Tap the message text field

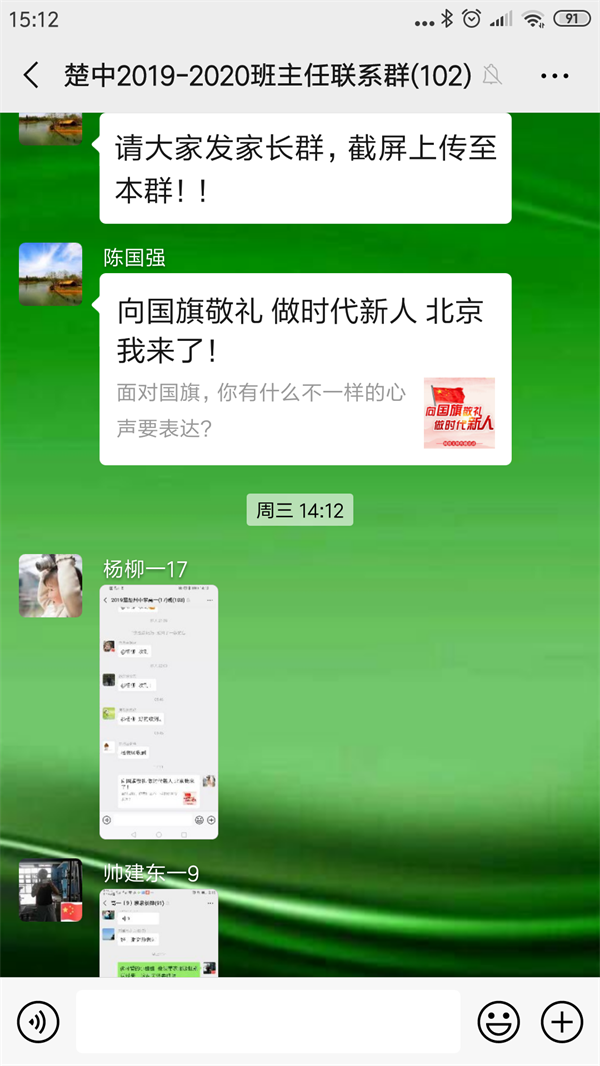click(x=268, y=1021)
